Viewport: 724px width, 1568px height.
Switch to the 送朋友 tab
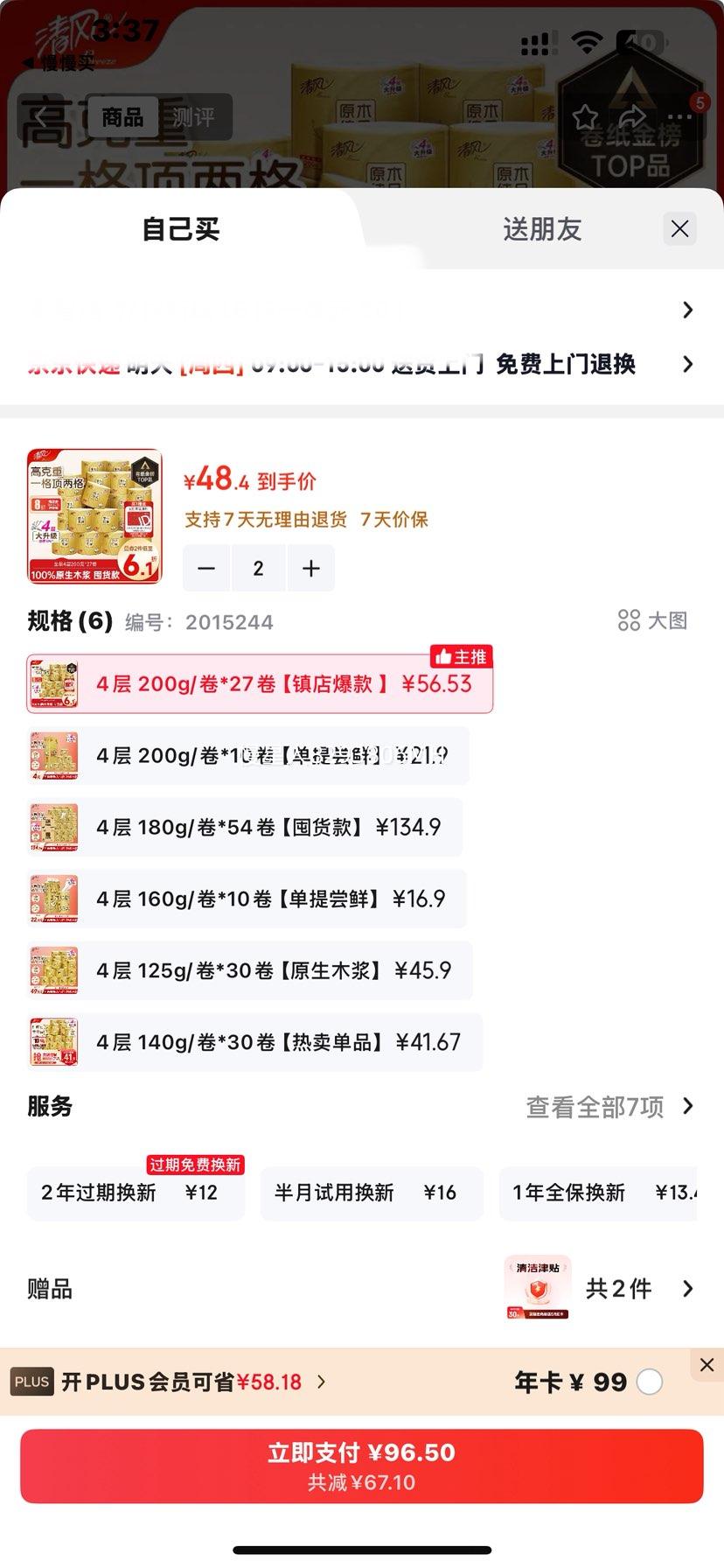click(x=542, y=229)
